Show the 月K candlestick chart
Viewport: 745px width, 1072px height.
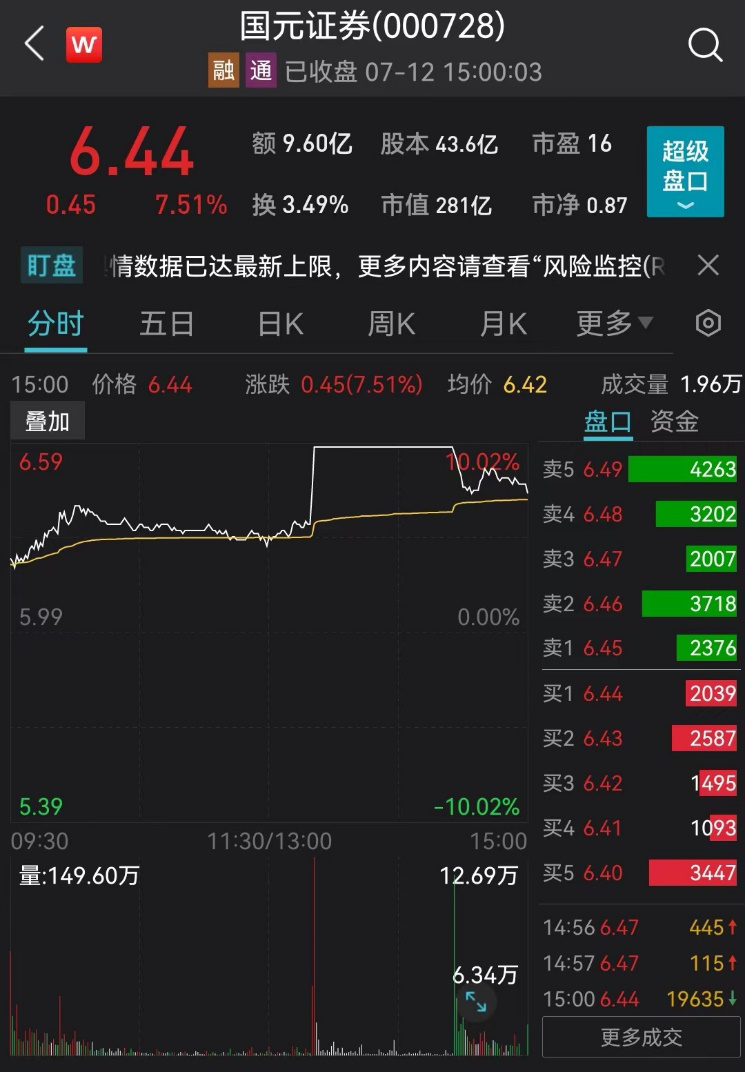(x=503, y=324)
